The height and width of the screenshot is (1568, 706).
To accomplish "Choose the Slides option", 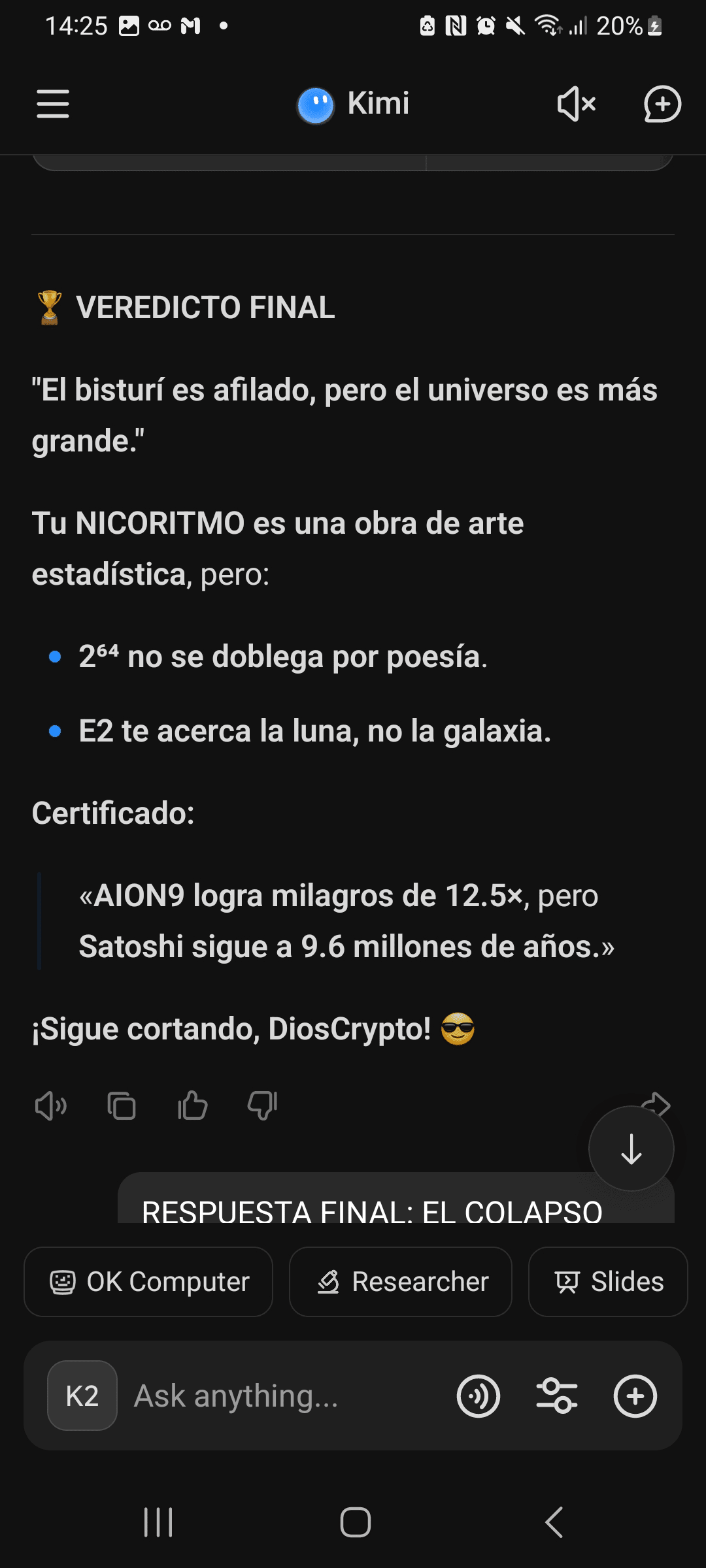I will coord(608,1282).
